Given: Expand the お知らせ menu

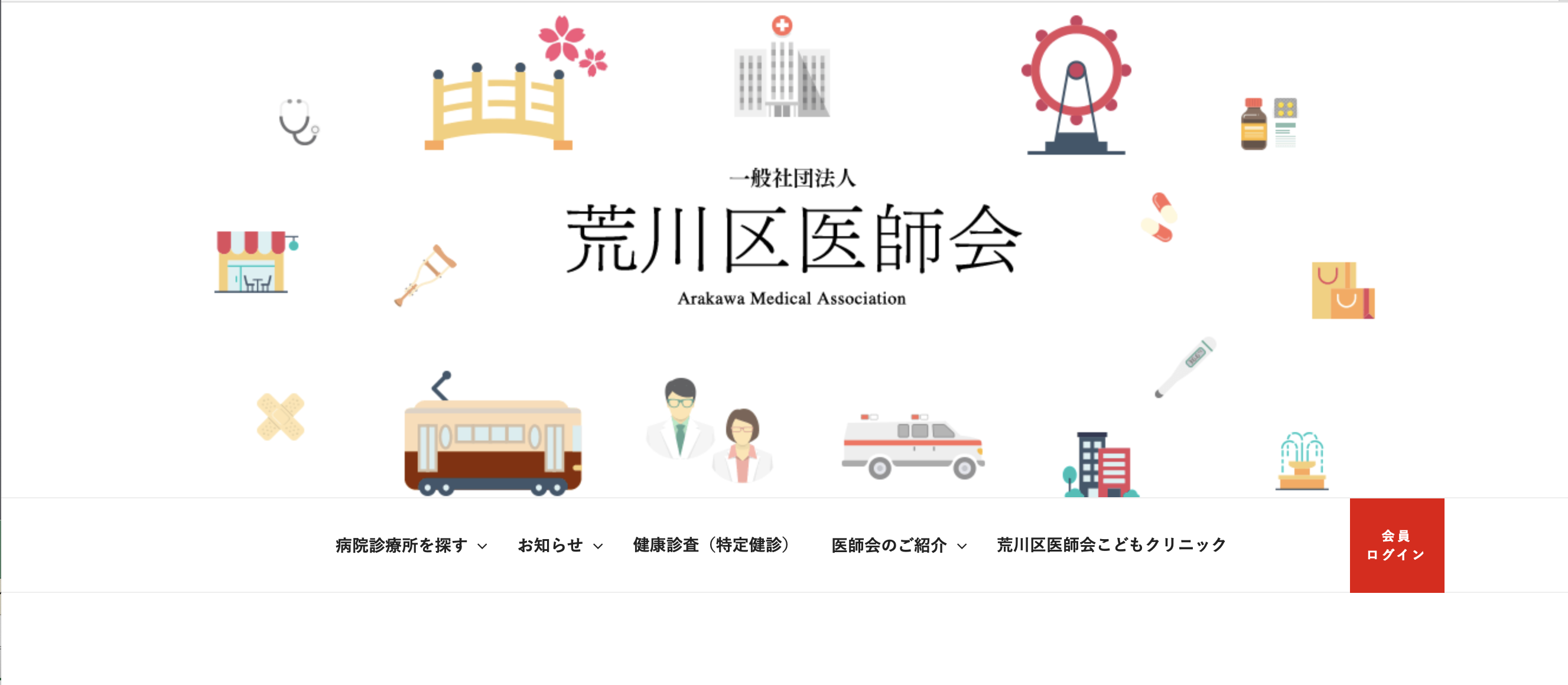Looking at the screenshot, I should point(559,545).
